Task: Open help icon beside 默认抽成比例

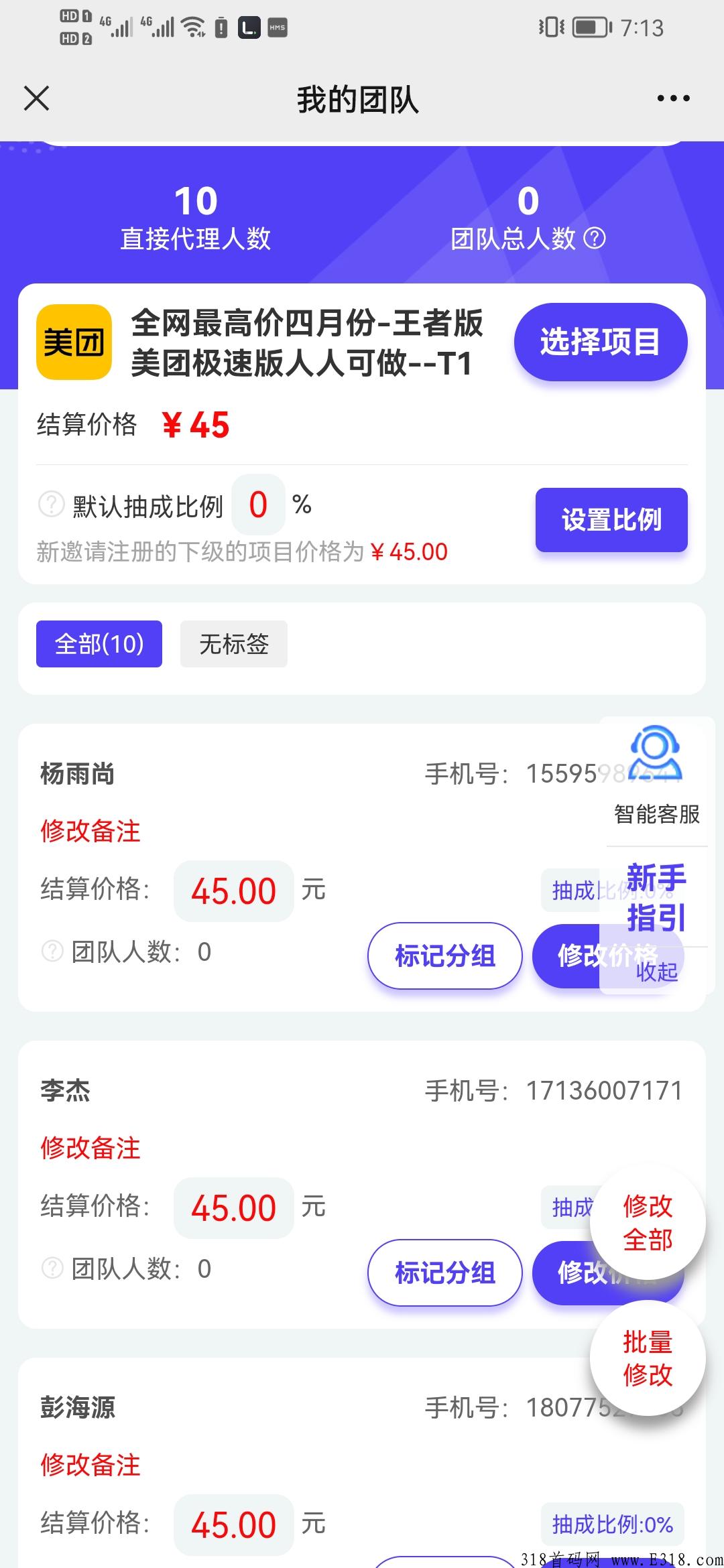Action: point(52,505)
